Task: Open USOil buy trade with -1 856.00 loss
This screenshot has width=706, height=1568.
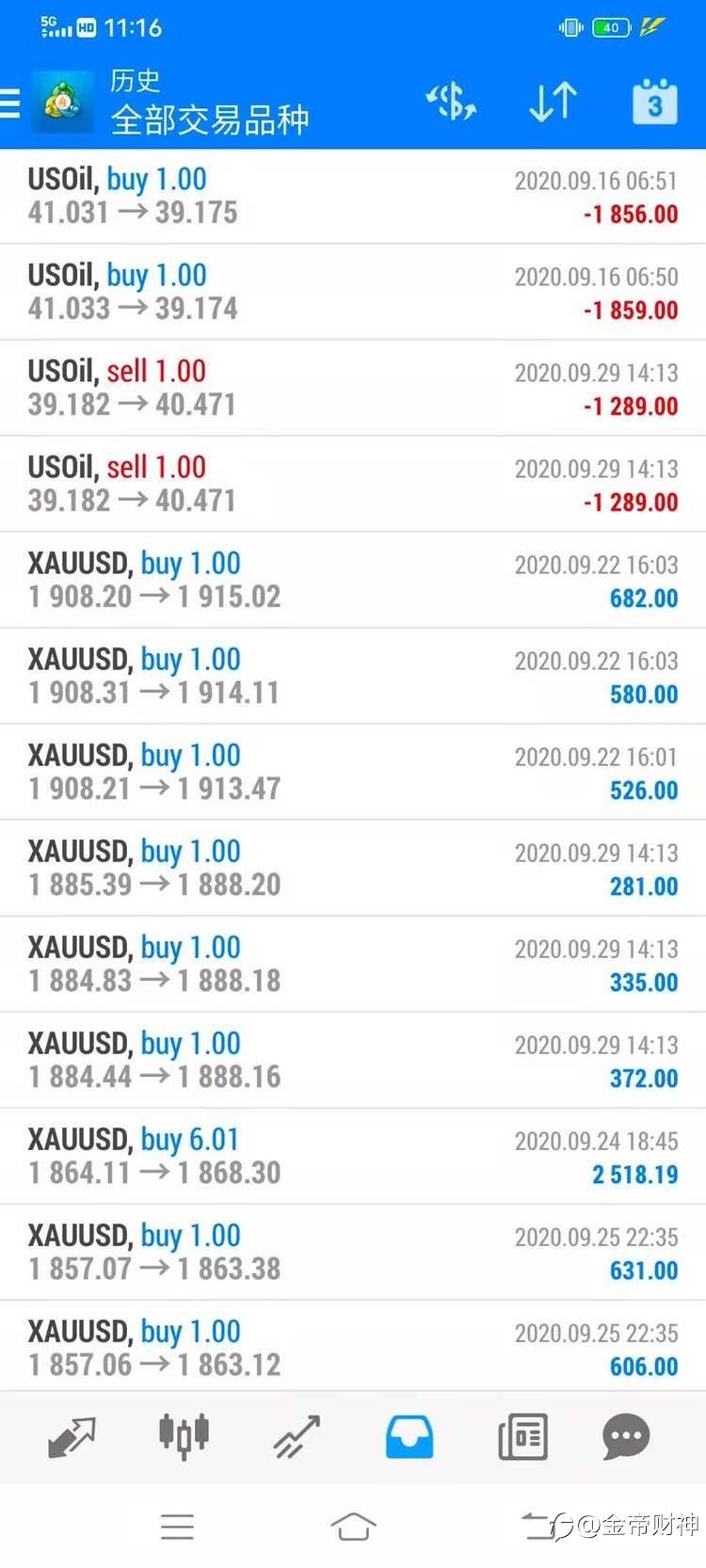Action: point(353,196)
